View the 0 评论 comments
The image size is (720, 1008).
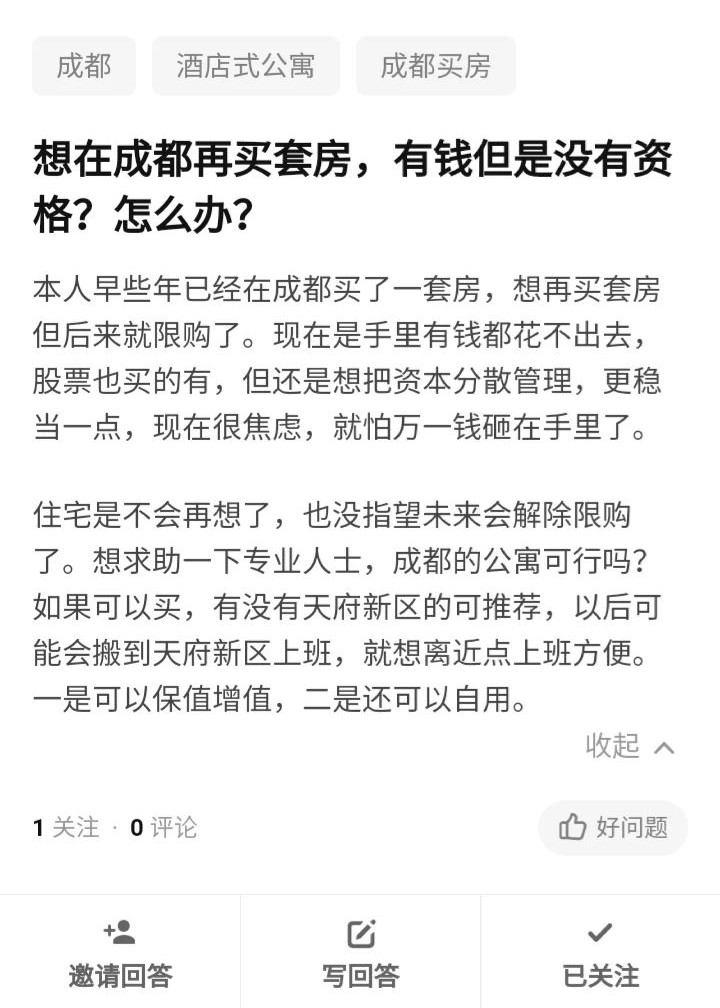click(164, 828)
